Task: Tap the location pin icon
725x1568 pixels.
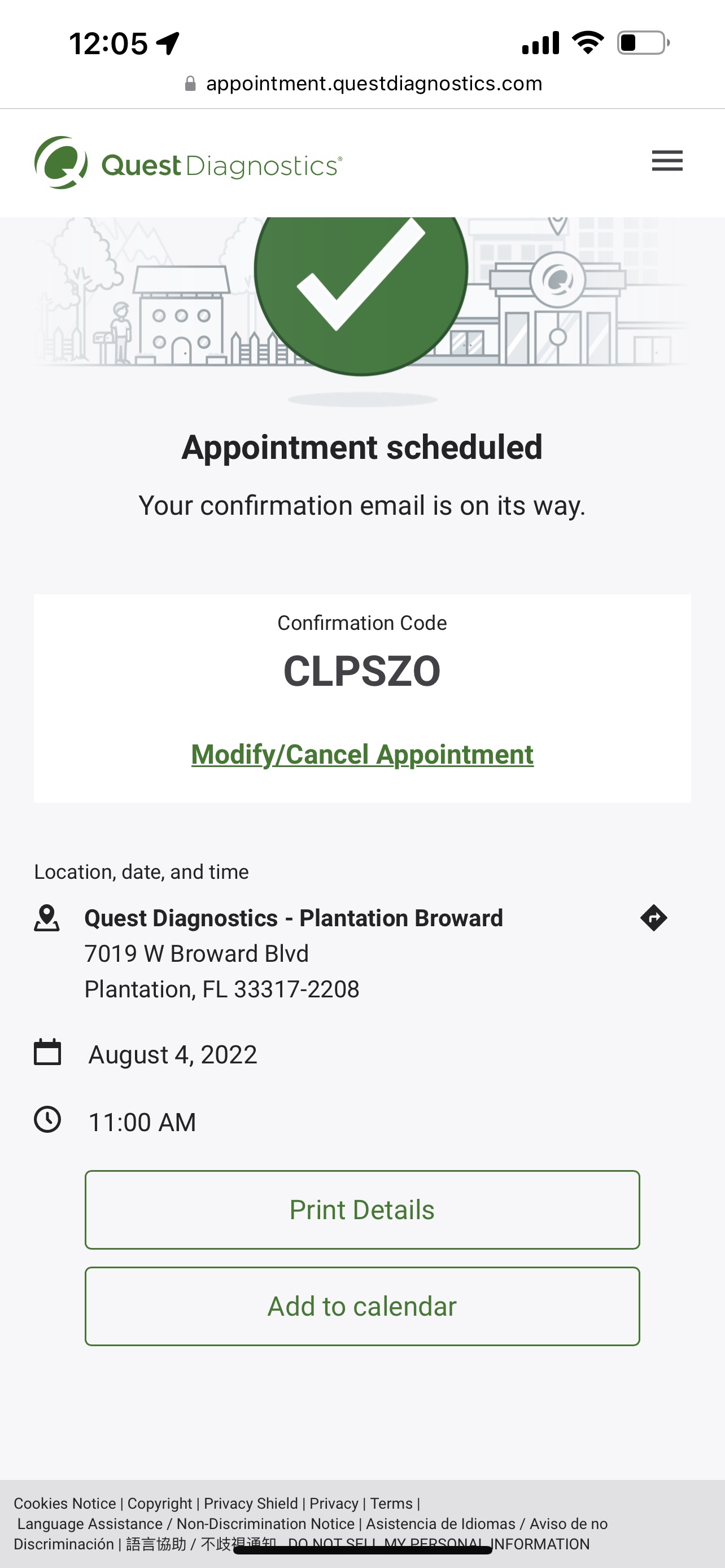Action: pos(47,918)
